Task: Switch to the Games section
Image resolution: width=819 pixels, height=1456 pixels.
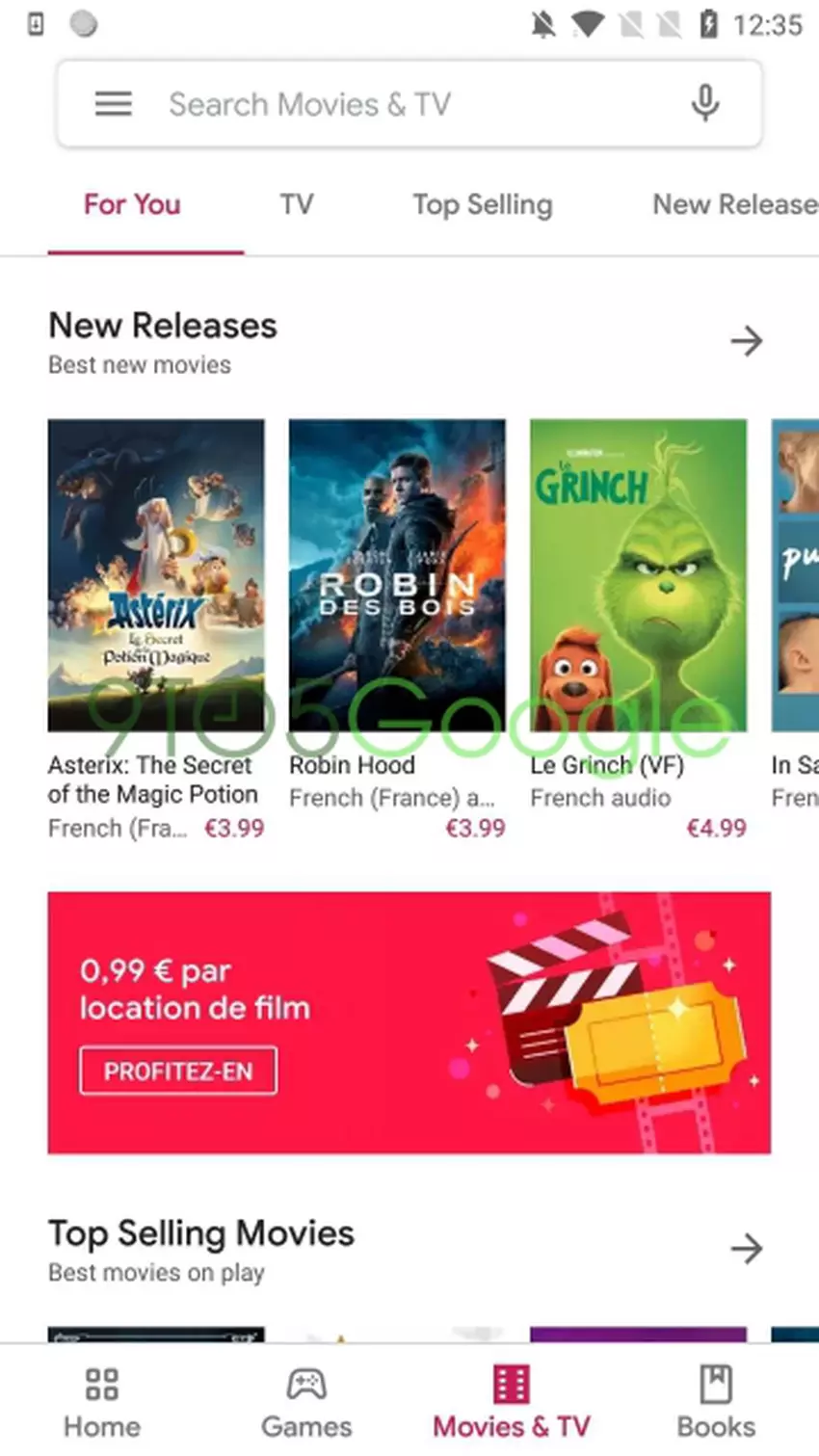Action: pyautogui.click(x=306, y=1401)
